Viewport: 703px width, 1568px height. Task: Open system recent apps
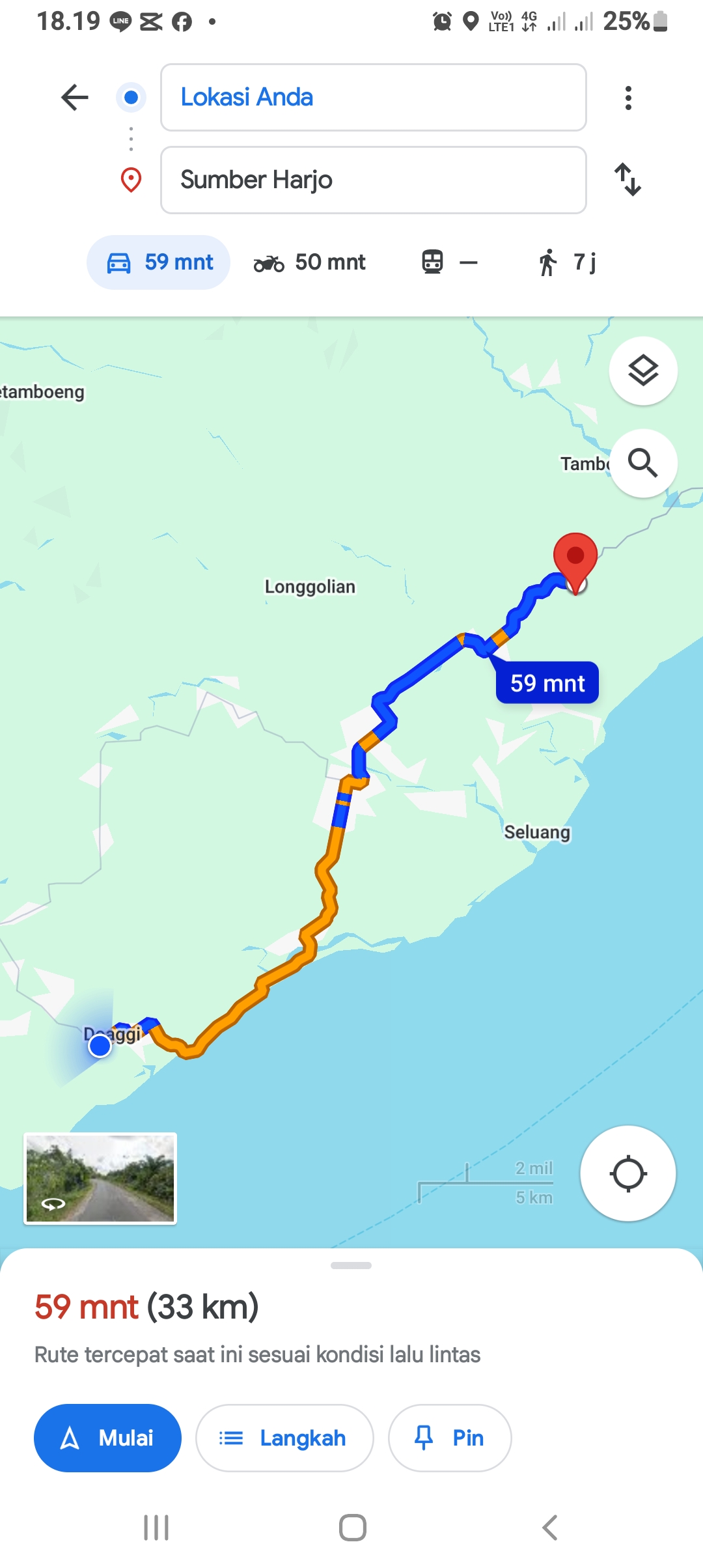pyautogui.click(x=156, y=1528)
